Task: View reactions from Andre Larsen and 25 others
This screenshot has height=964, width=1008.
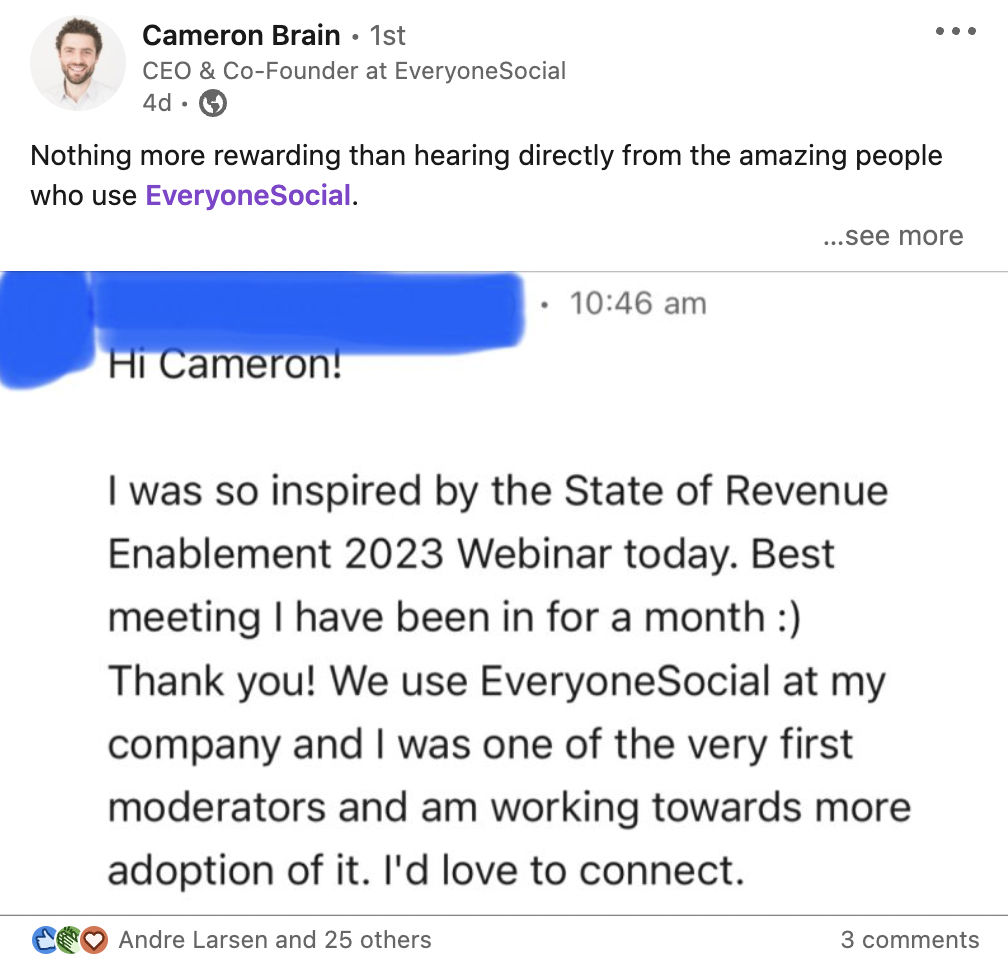Action: click(274, 940)
